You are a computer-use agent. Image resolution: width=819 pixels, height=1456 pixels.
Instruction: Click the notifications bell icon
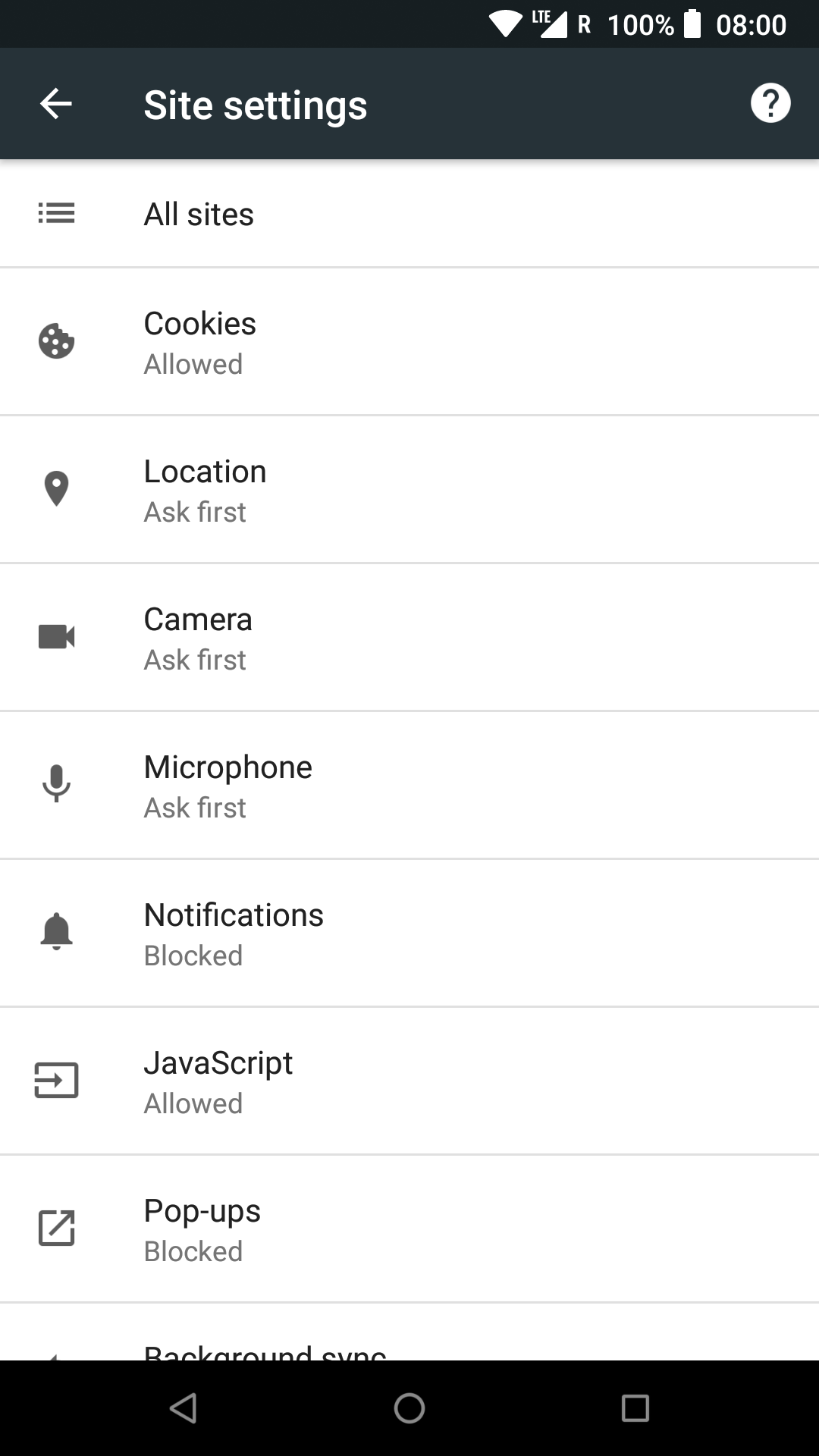pyautogui.click(x=55, y=933)
